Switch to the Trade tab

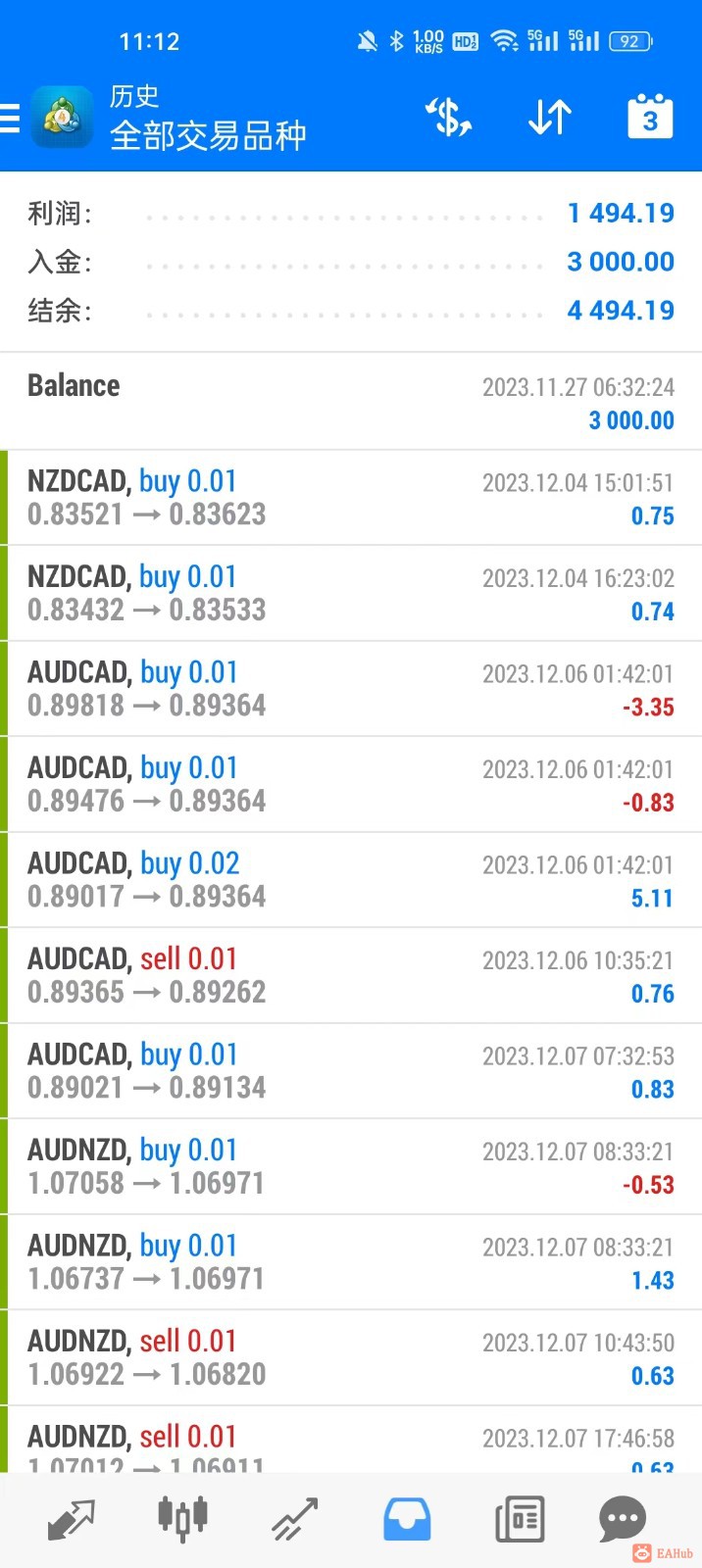pos(294,1519)
